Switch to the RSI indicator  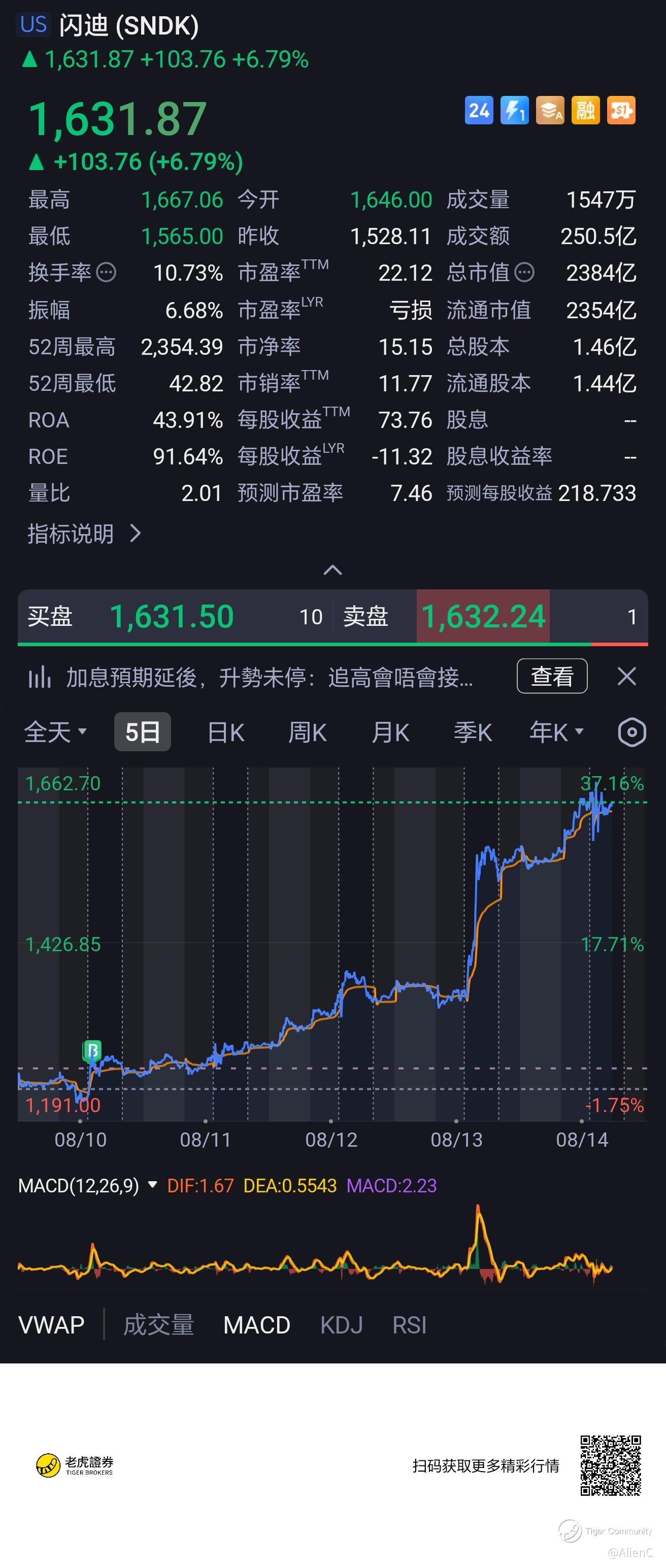point(409,1325)
